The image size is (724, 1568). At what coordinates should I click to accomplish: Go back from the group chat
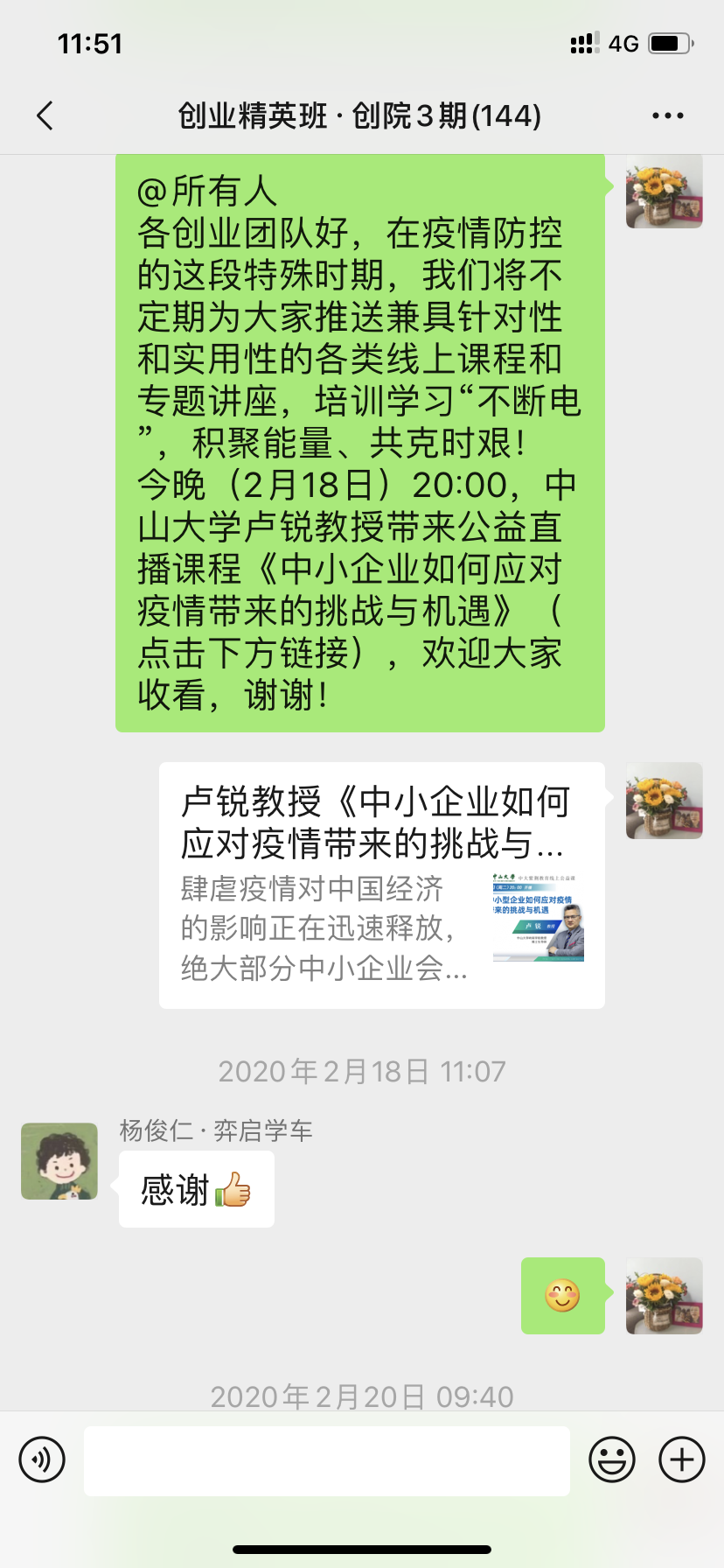coord(45,115)
